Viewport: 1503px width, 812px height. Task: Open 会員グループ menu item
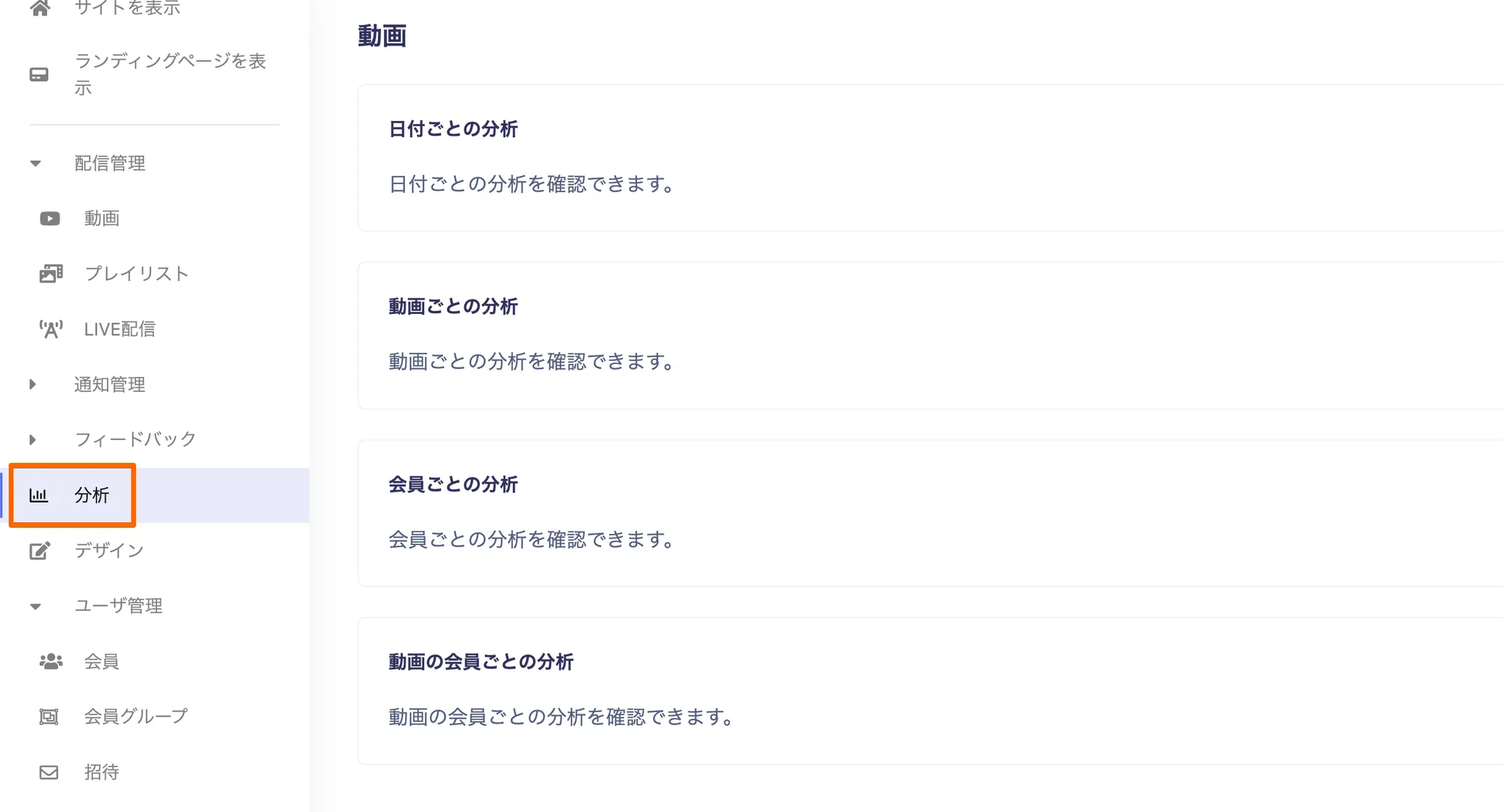136,717
